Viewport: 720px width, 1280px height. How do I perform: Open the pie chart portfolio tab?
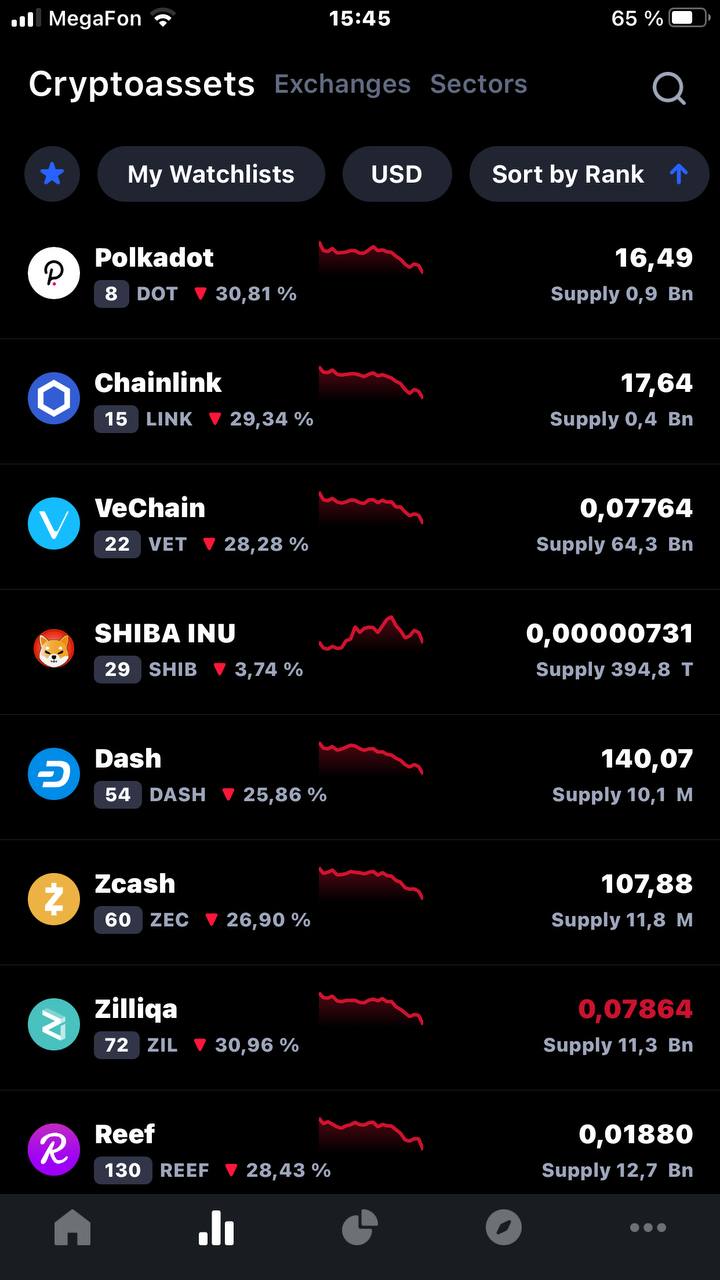tap(360, 1227)
